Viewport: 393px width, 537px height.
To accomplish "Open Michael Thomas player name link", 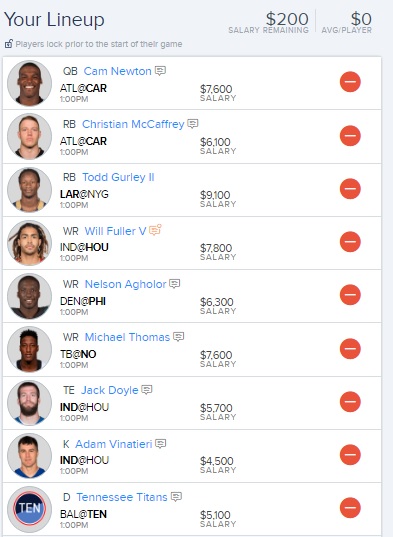I will point(127,337).
